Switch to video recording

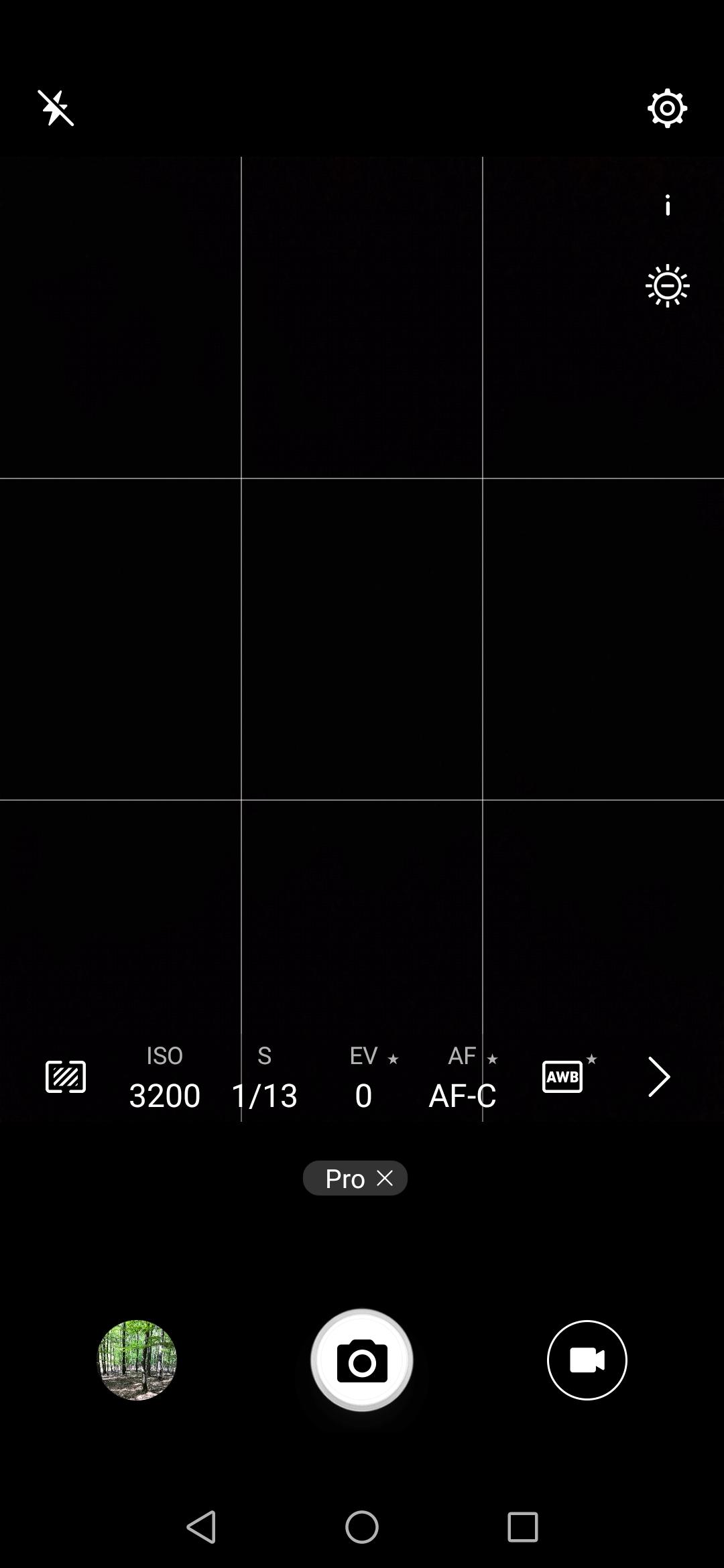click(587, 1360)
